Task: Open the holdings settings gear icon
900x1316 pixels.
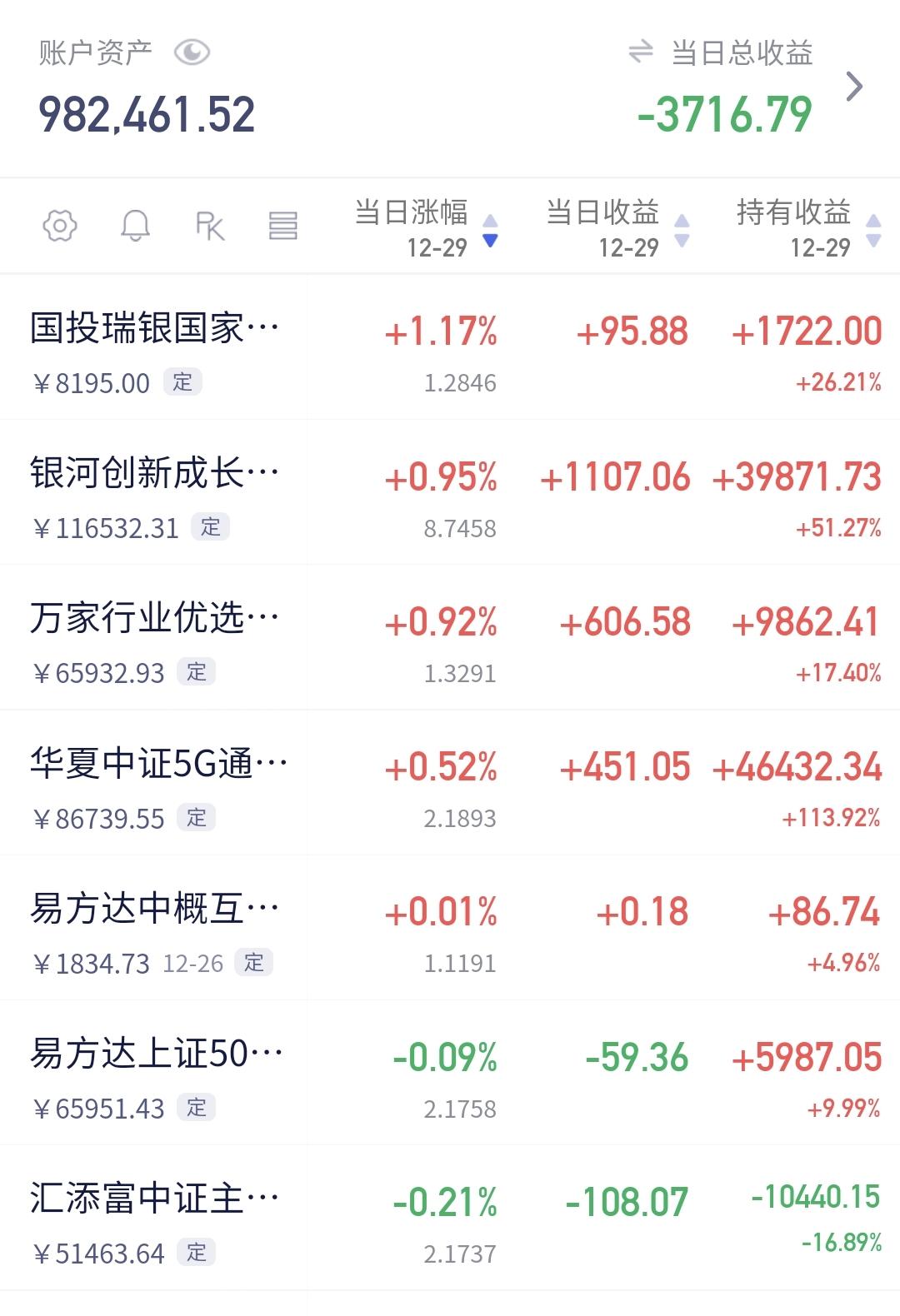Action: click(60, 226)
